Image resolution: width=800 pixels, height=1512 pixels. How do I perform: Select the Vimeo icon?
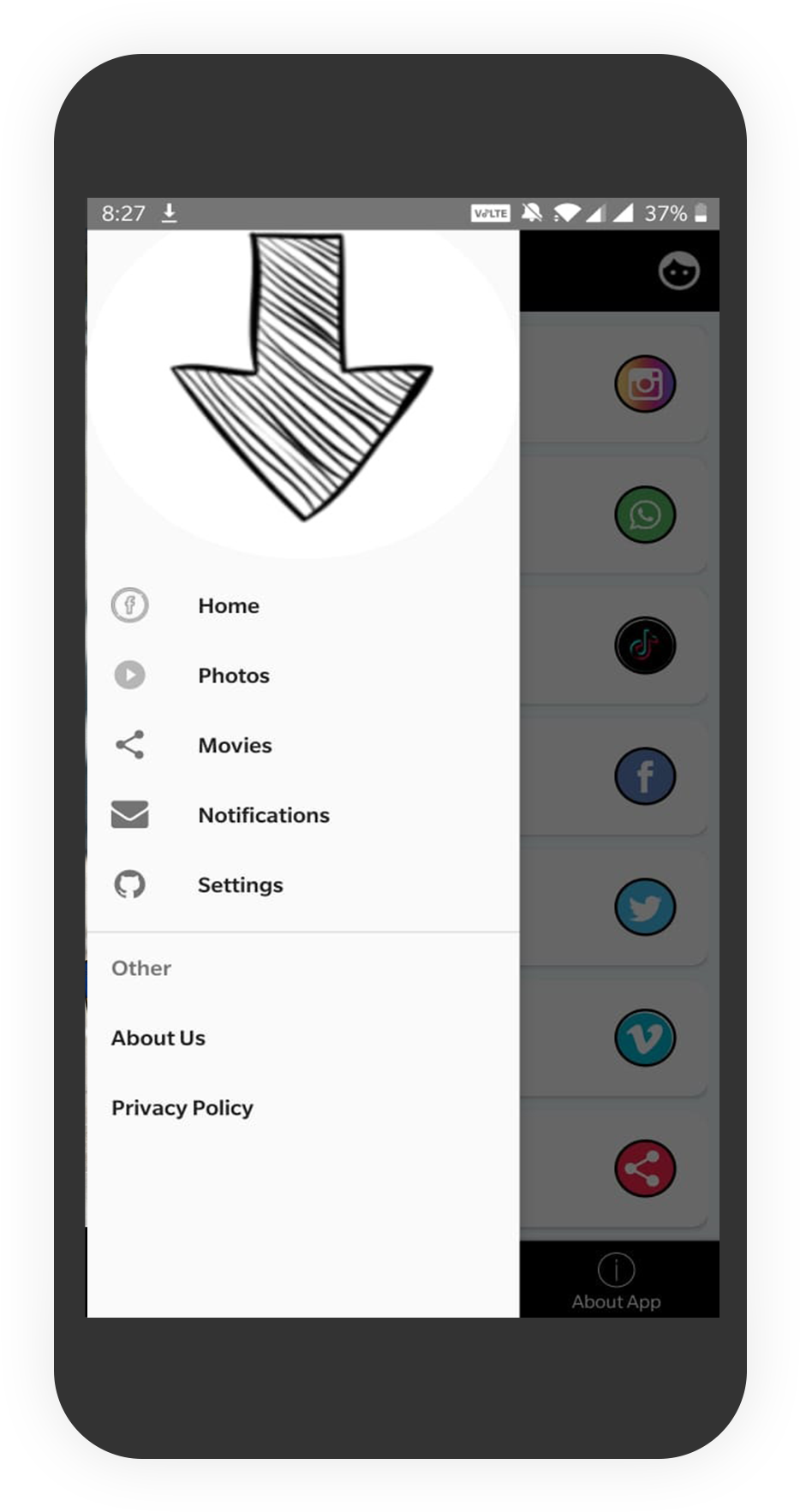(645, 1038)
